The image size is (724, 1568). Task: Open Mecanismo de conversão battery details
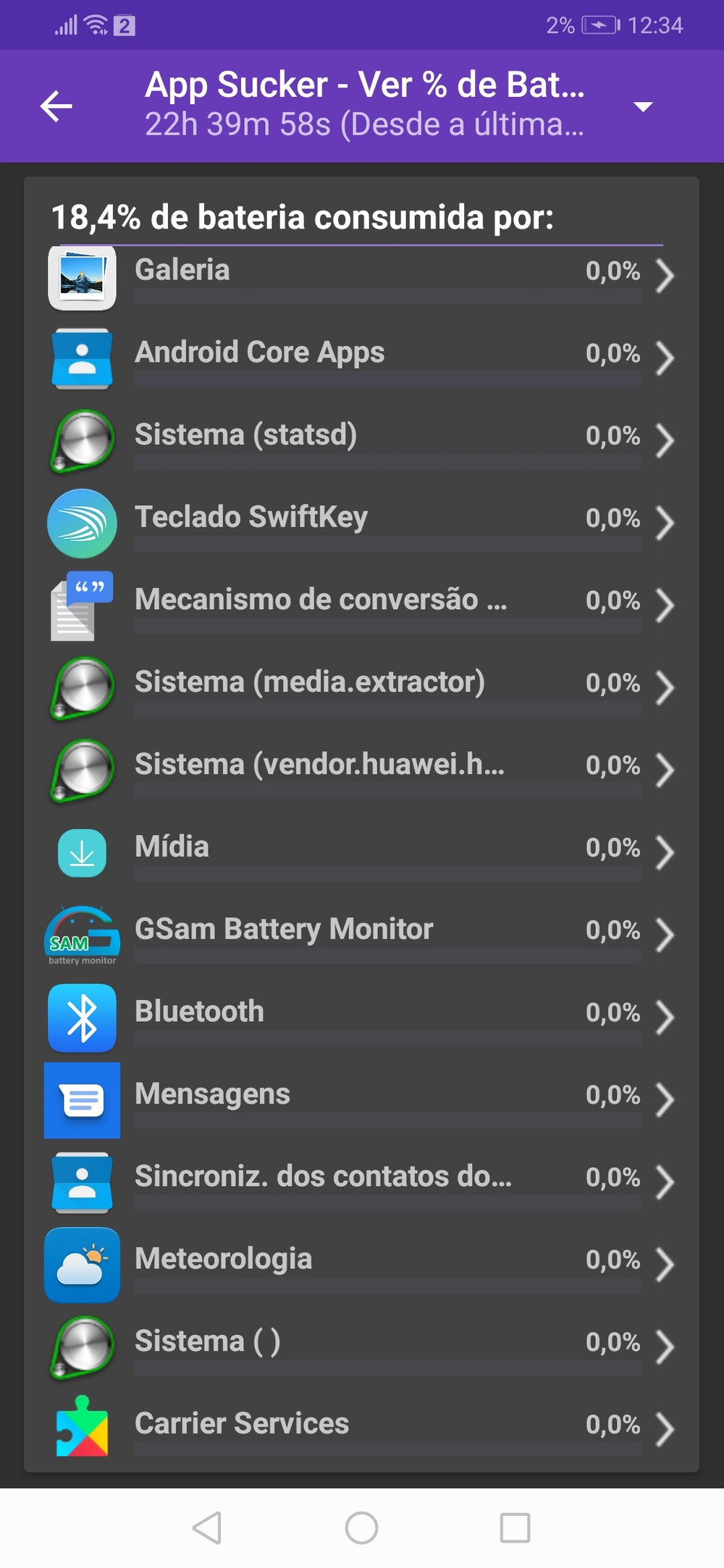tap(362, 605)
